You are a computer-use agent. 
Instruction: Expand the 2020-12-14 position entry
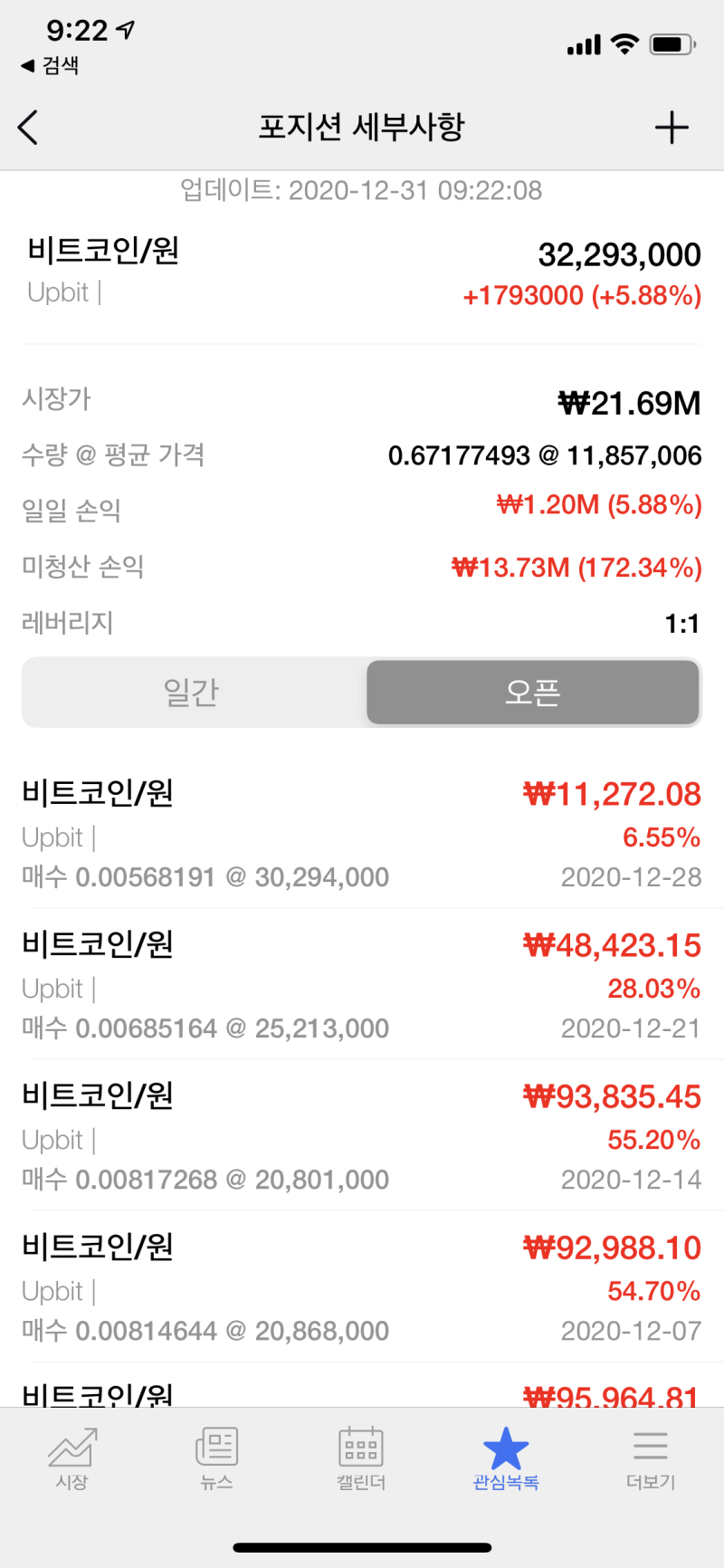pyautogui.click(x=362, y=1136)
